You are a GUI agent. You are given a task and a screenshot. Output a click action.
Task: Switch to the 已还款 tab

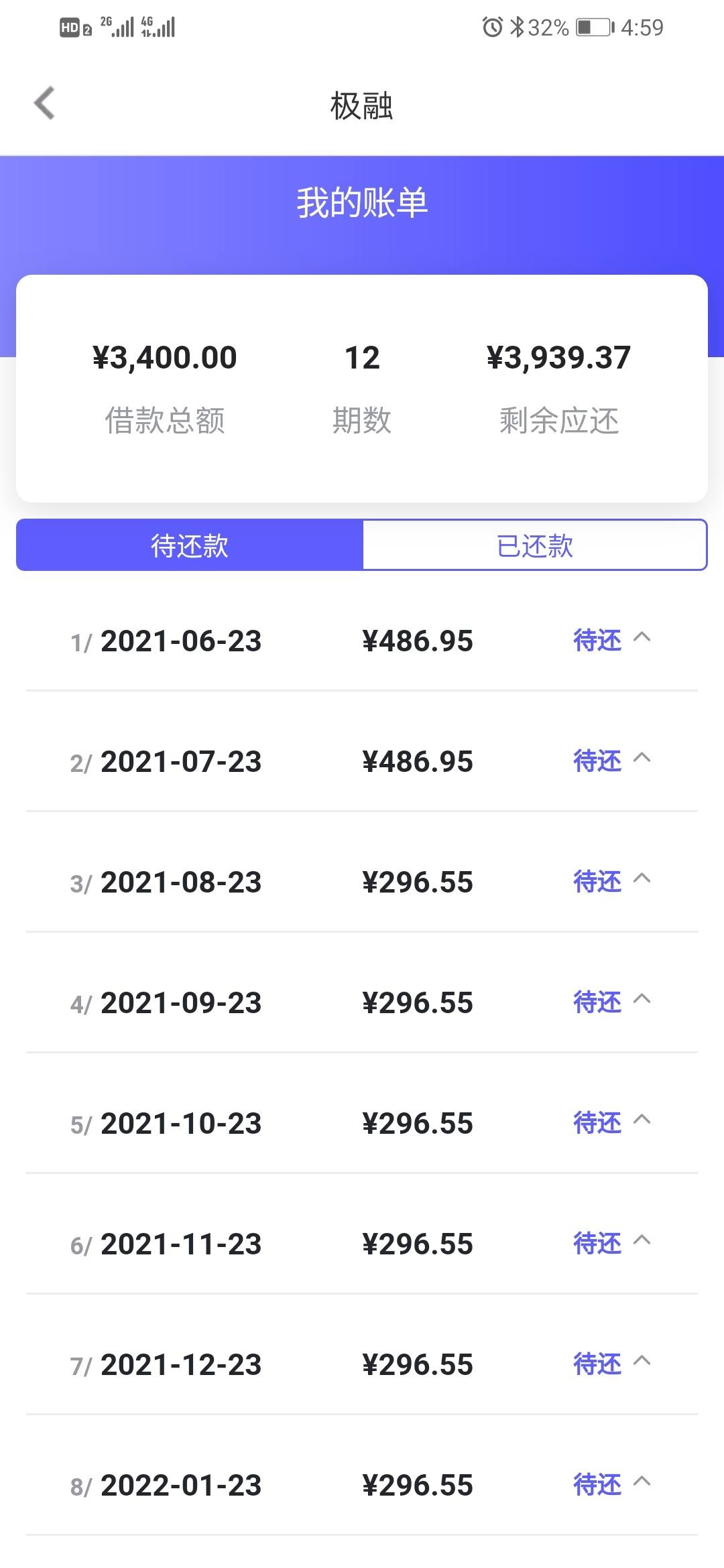click(535, 545)
